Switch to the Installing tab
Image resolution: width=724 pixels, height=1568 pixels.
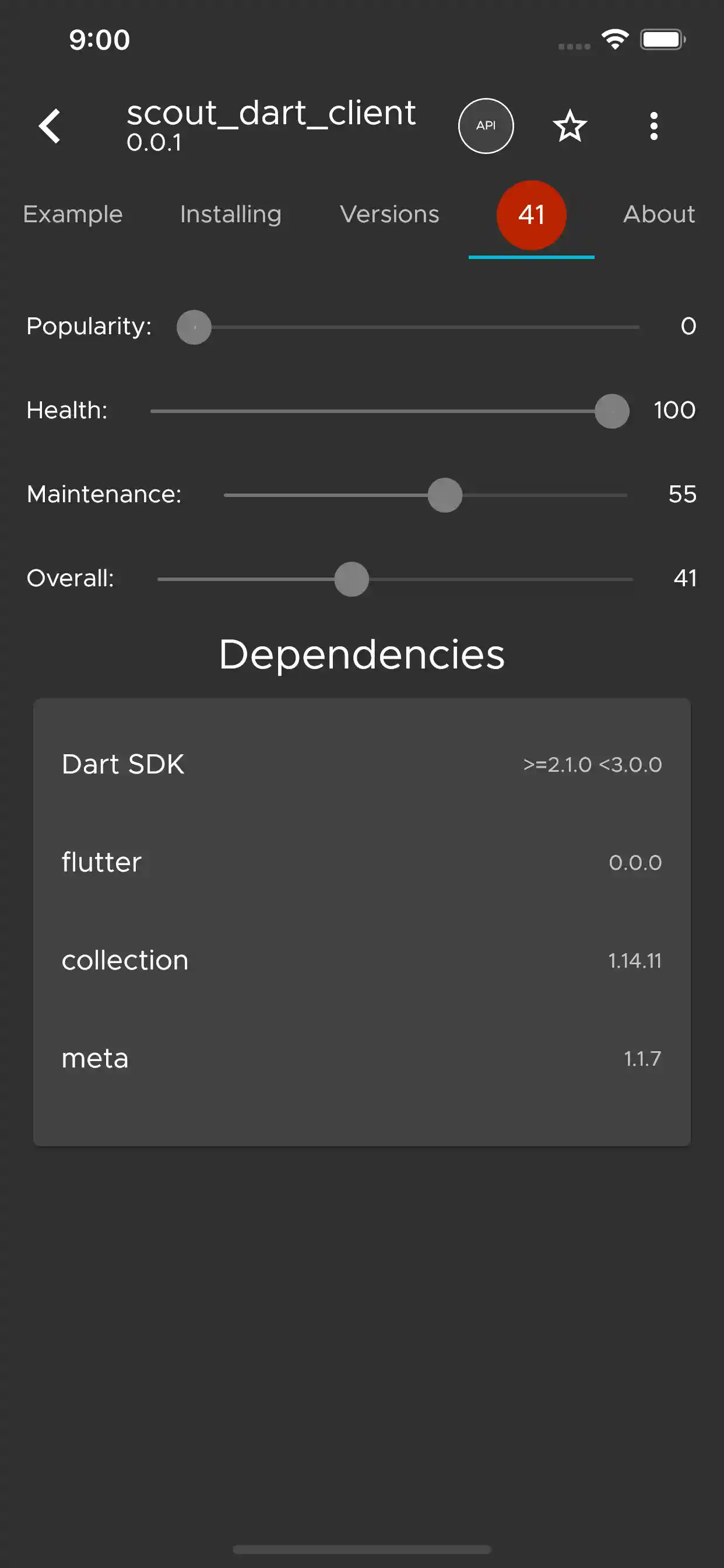tap(231, 215)
